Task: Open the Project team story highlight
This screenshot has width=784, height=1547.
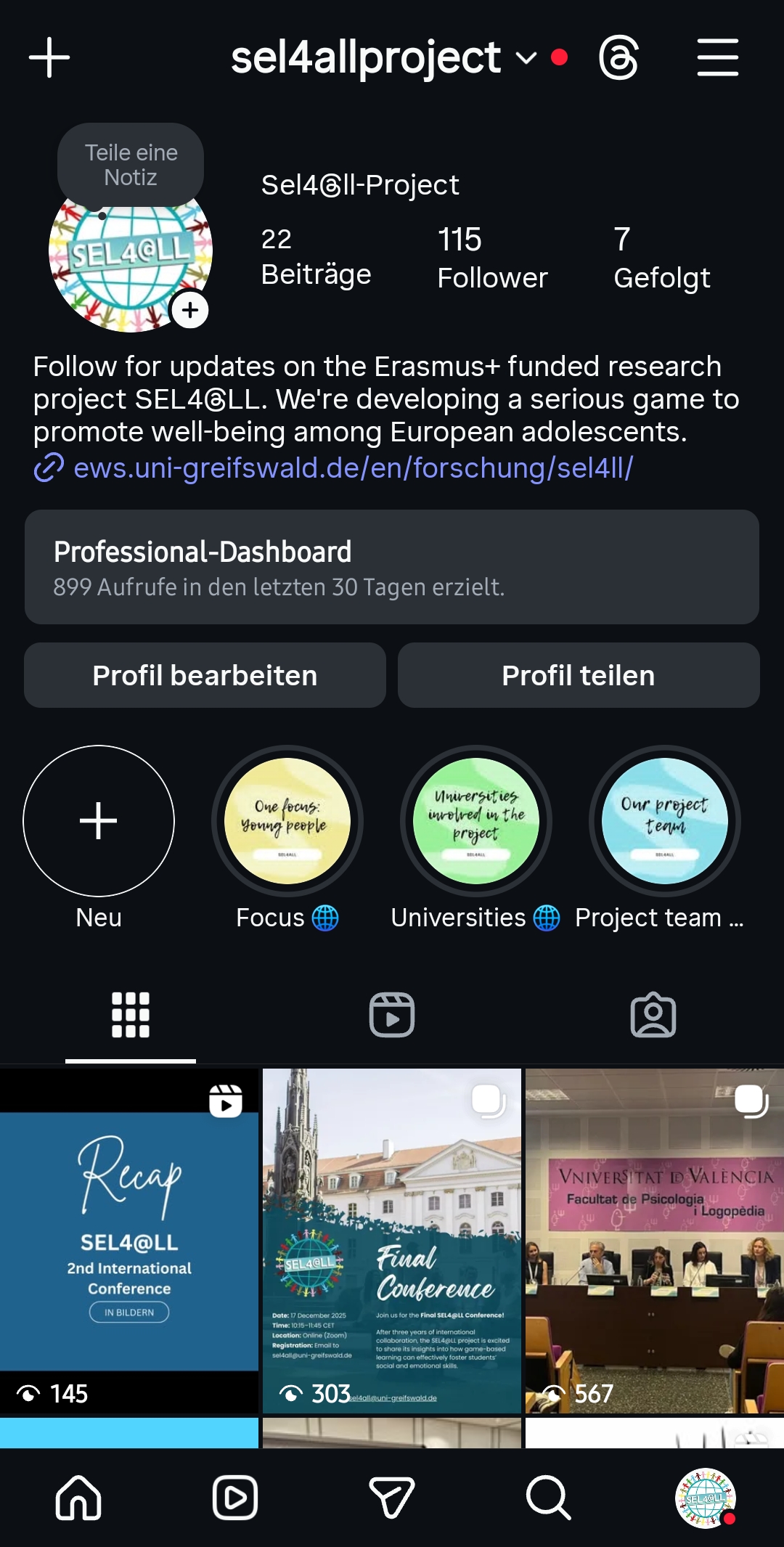Action: 665,821
